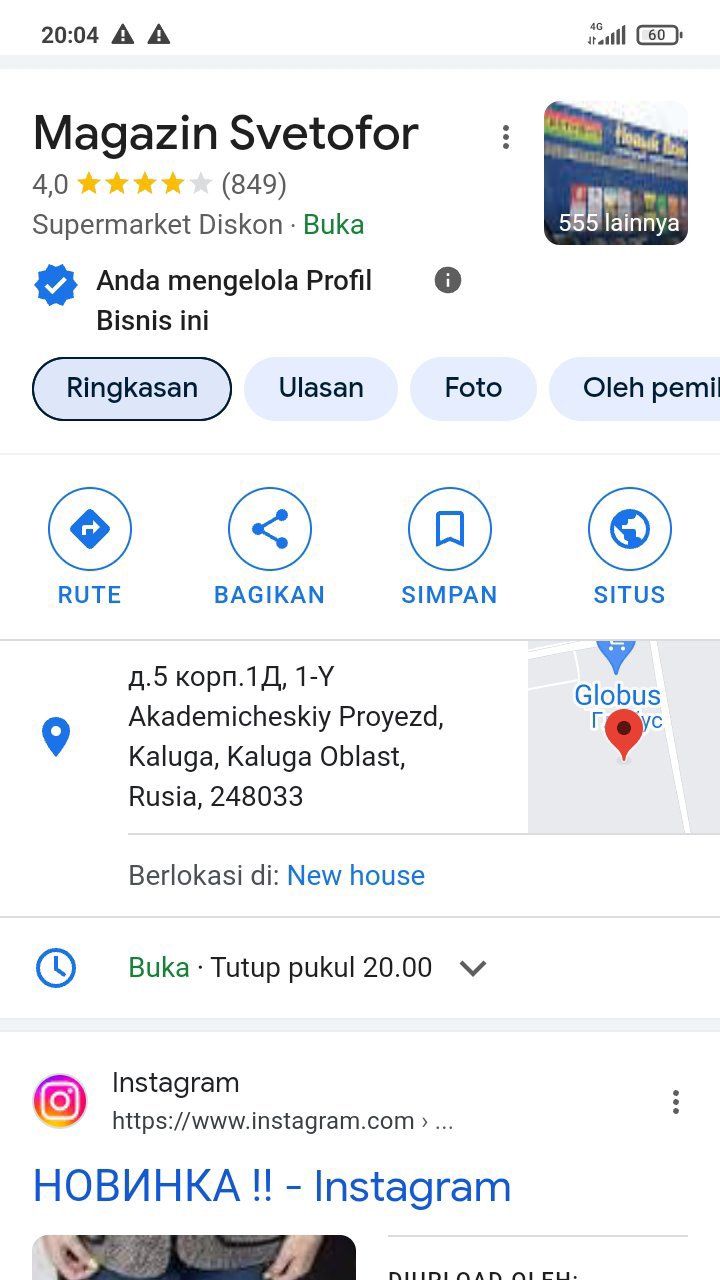The height and width of the screenshot is (1280, 720).
Task: Share this place via Bagikan
Action: (x=270, y=547)
